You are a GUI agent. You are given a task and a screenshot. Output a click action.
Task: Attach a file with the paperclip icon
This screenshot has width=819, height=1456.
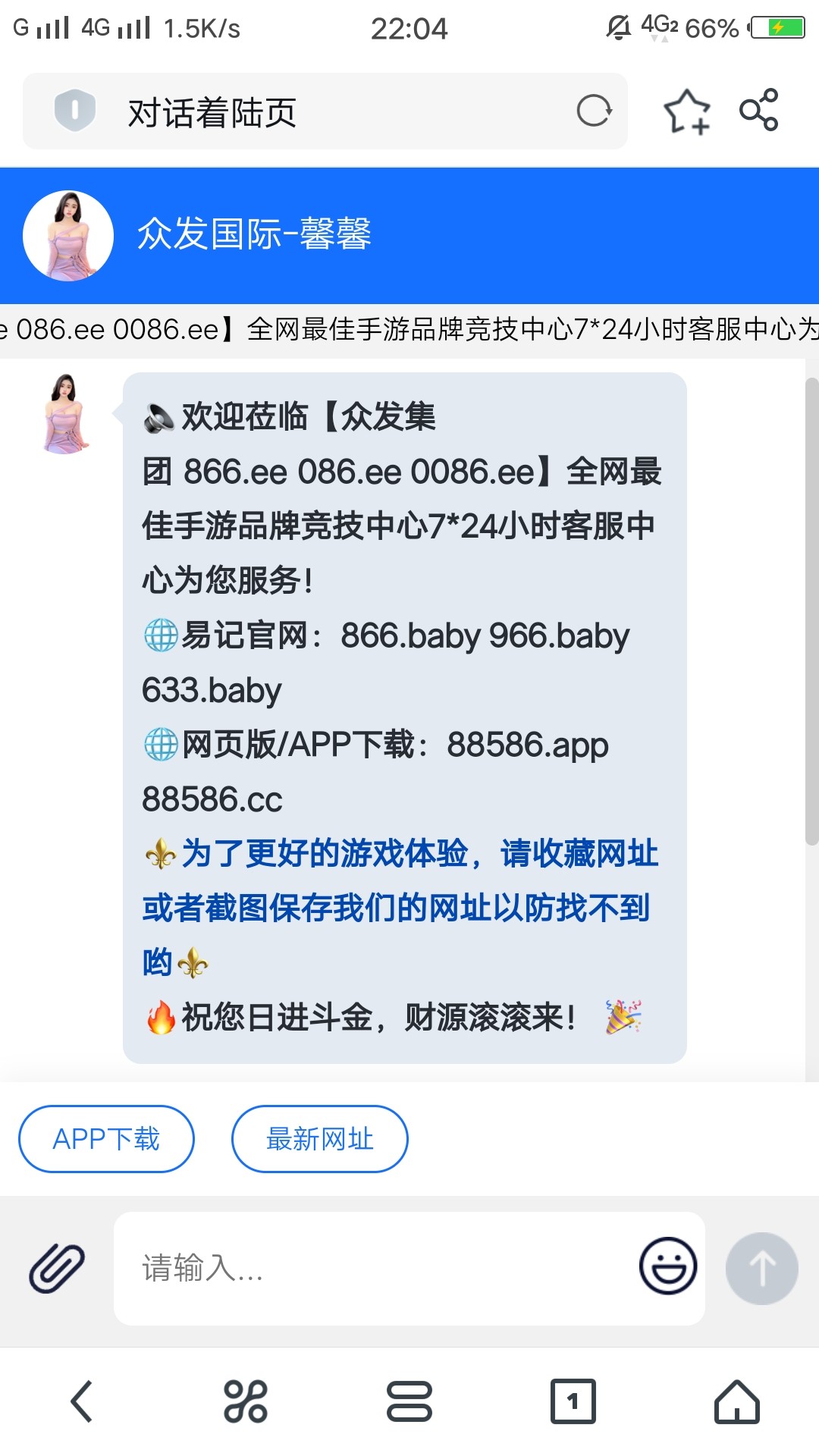tap(57, 1268)
